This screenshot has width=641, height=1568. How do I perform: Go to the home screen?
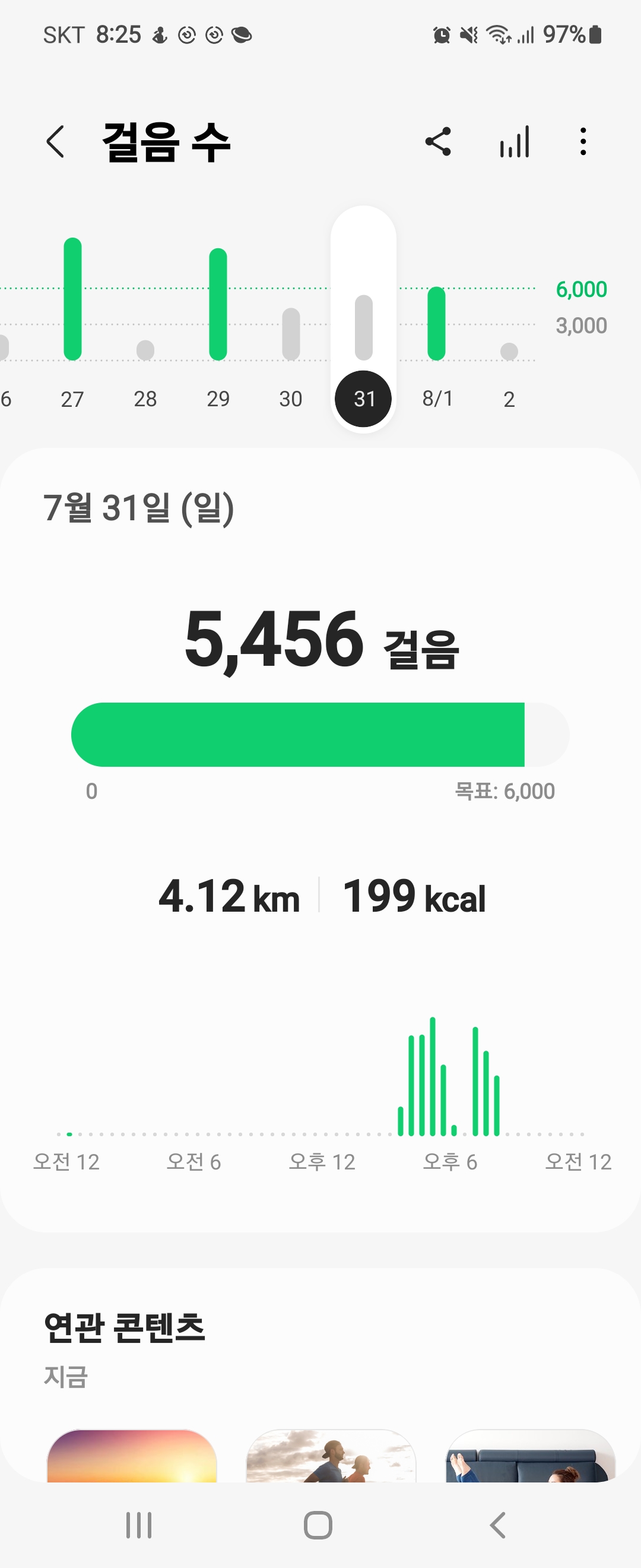[318, 1525]
